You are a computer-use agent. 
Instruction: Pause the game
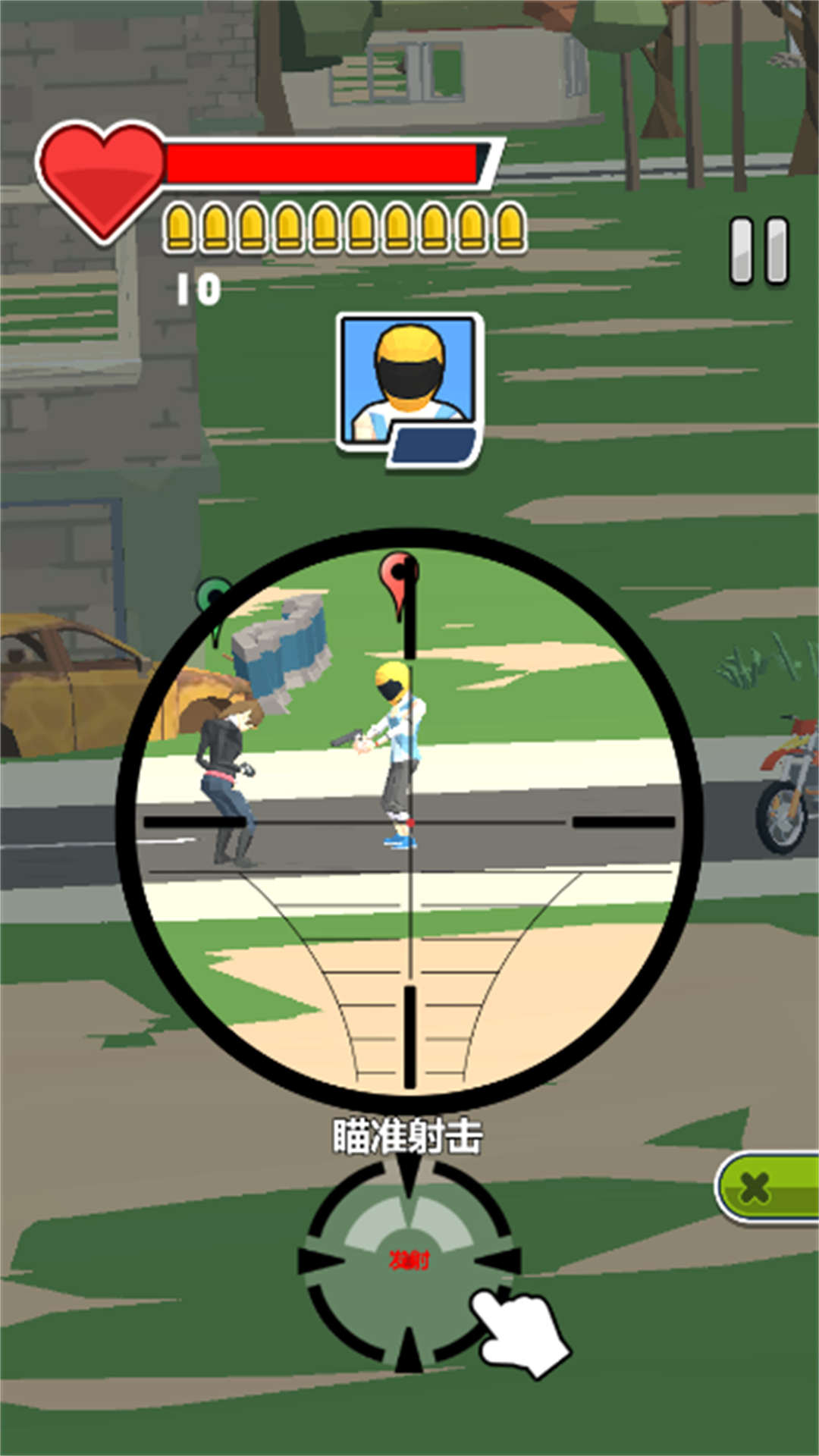pyautogui.click(x=759, y=251)
